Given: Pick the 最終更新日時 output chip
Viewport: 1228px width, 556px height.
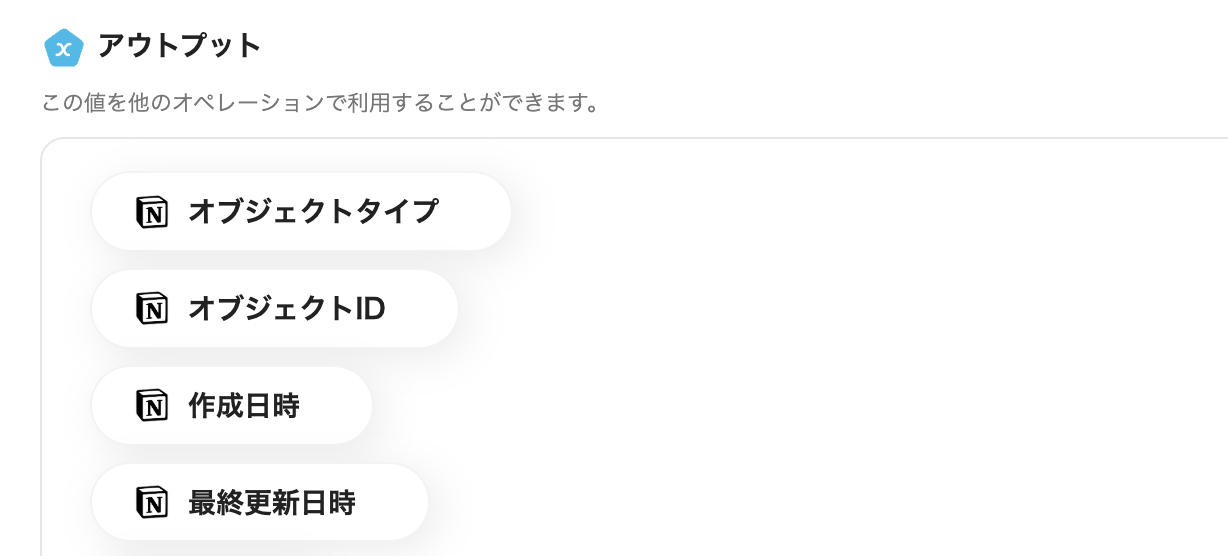Looking at the screenshot, I should pos(260,503).
